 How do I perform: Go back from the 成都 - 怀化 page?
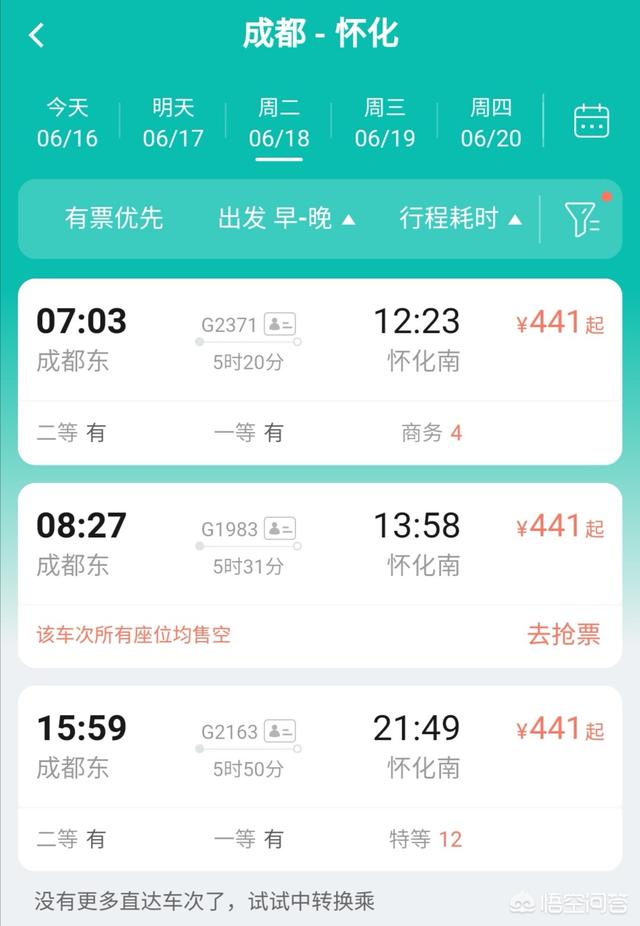point(37,36)
